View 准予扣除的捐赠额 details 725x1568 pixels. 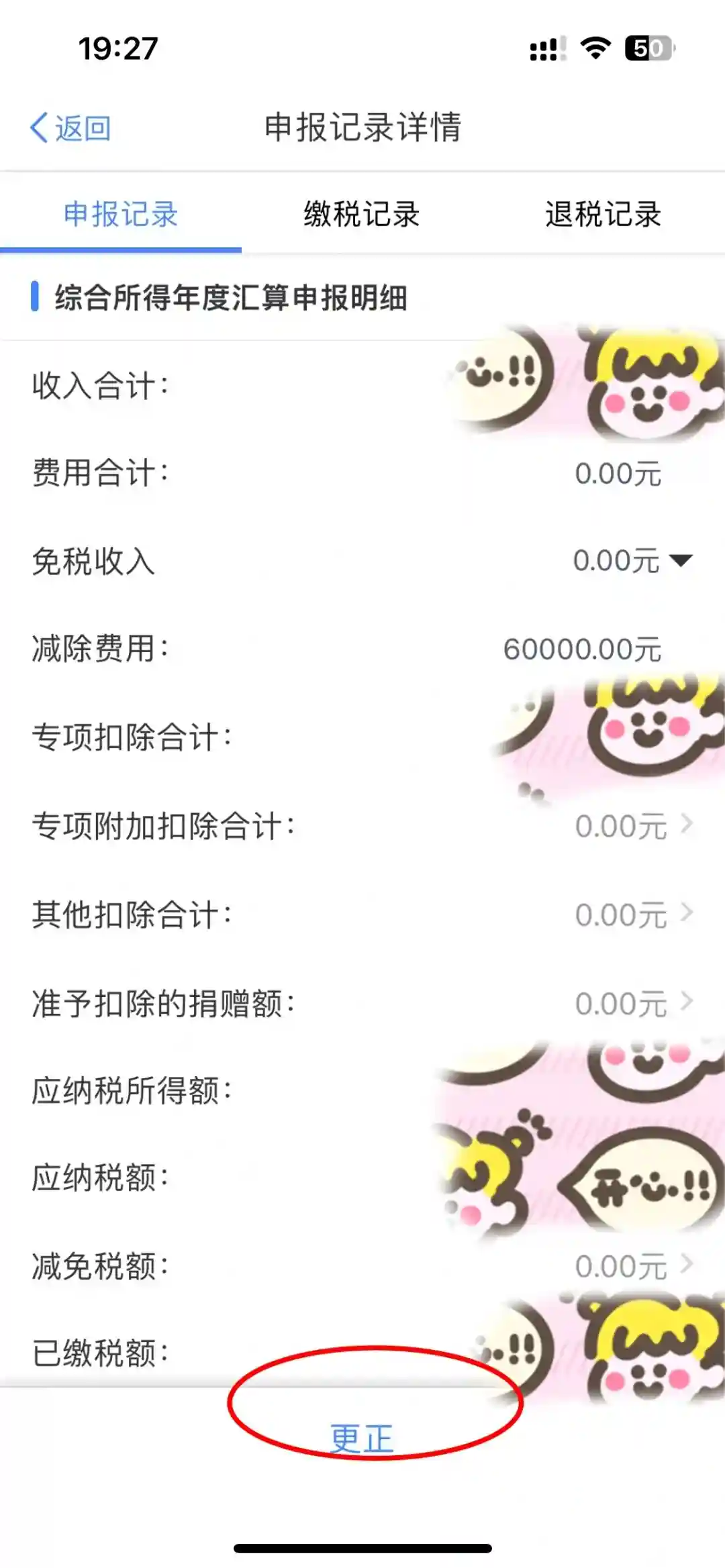686,1002
